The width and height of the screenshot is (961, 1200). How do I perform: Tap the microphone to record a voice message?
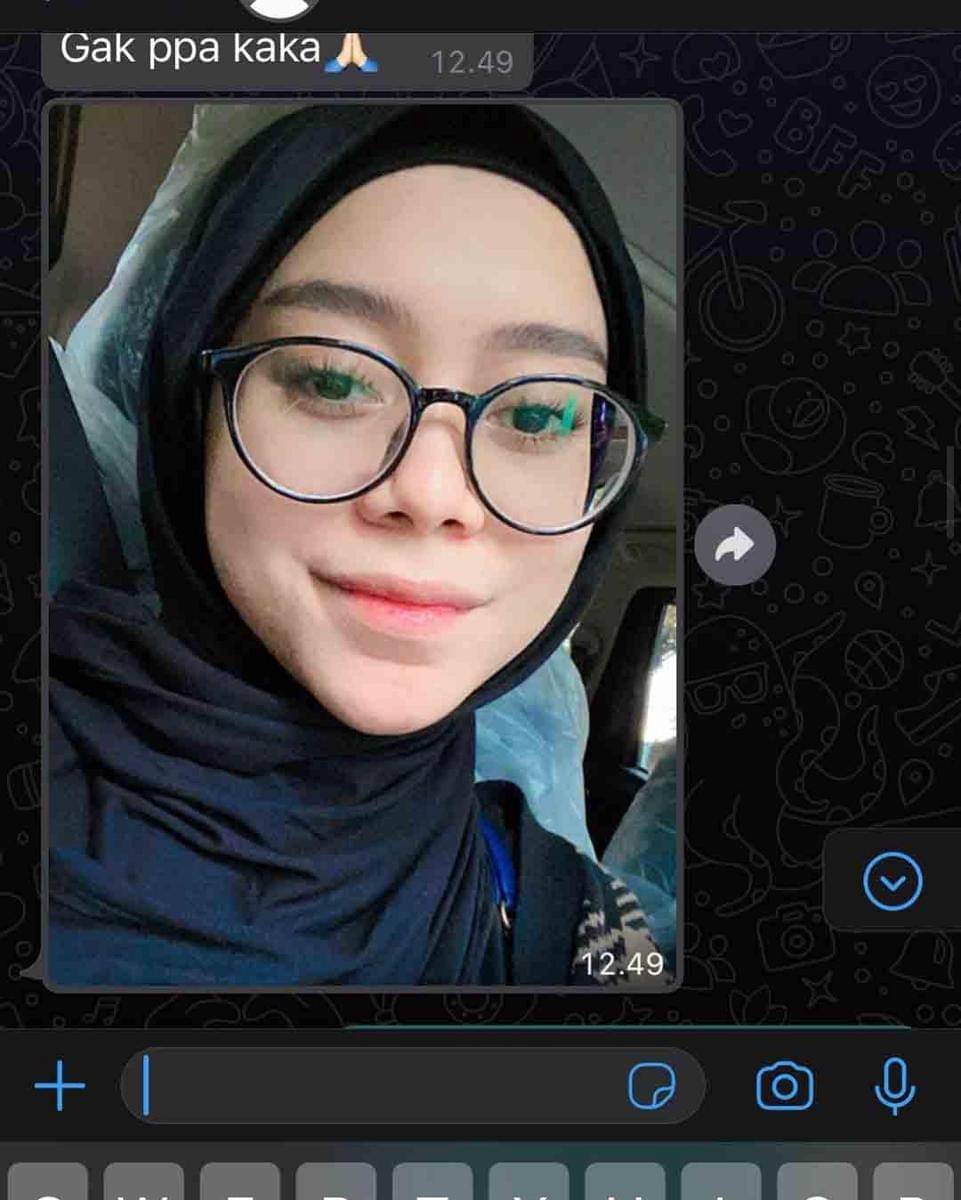click(x=894, y=1086)
